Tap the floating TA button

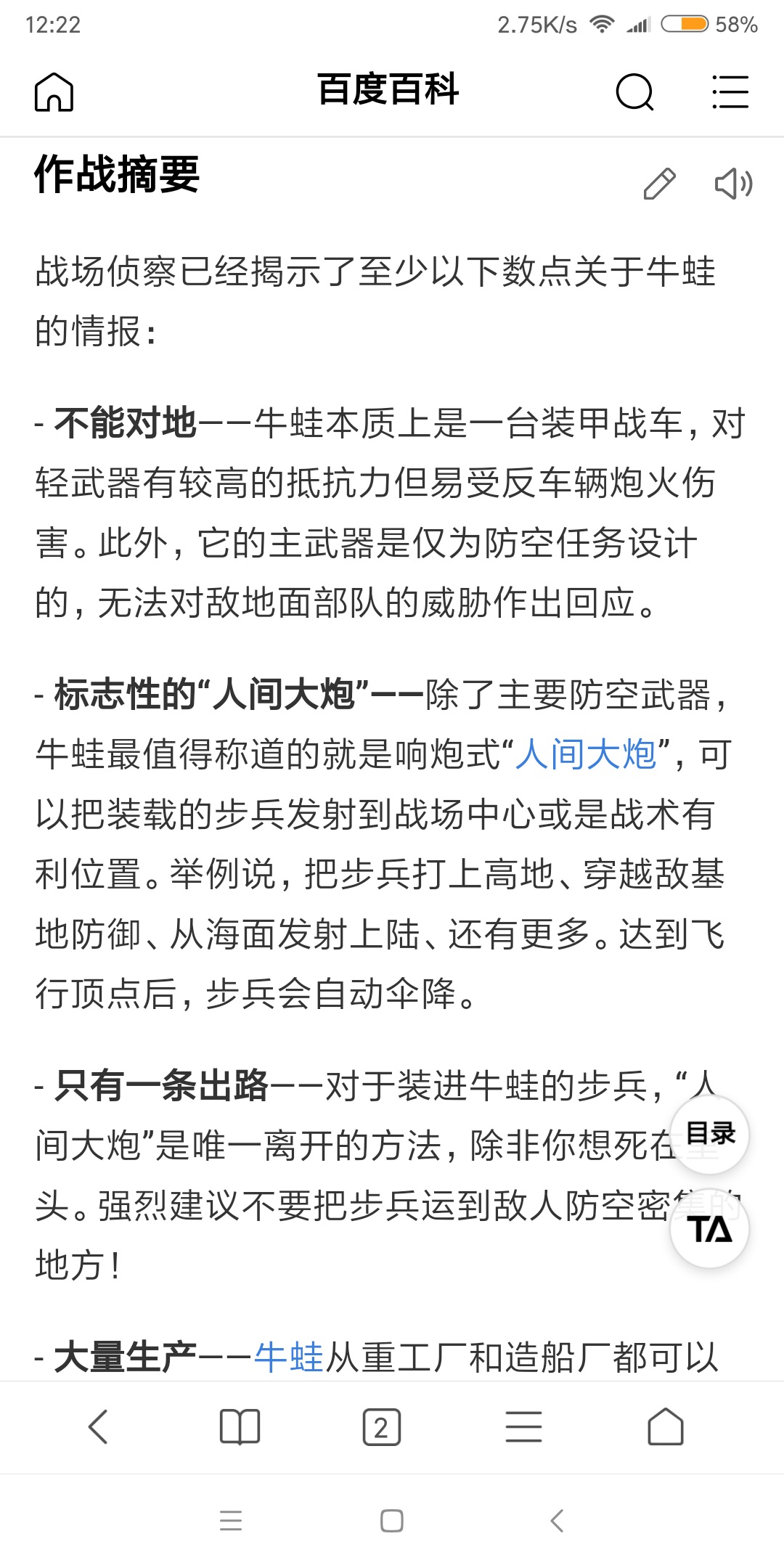(710, 1230)
